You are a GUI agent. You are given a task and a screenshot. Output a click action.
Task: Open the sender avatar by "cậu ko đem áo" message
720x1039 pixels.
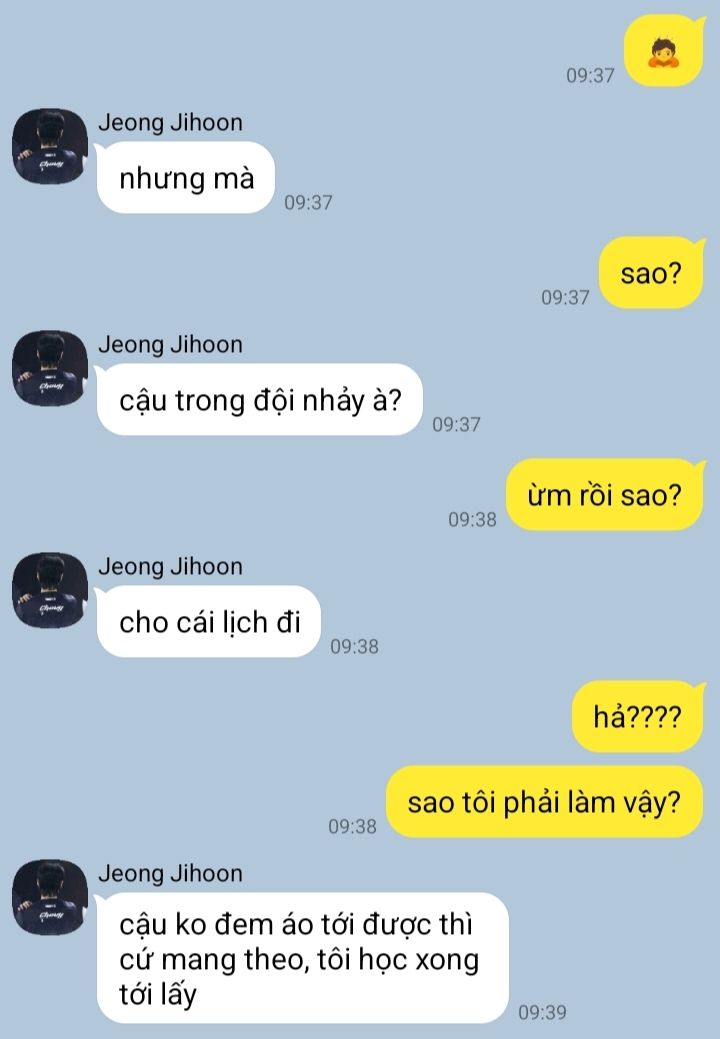[x=50, y=896]
